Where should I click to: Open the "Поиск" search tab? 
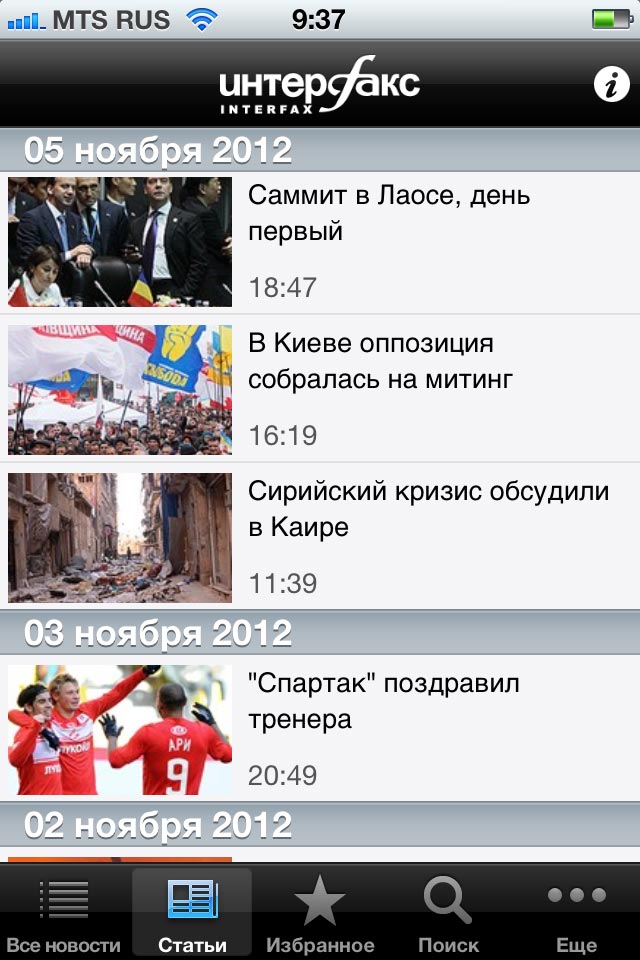(x=448, y=912)
